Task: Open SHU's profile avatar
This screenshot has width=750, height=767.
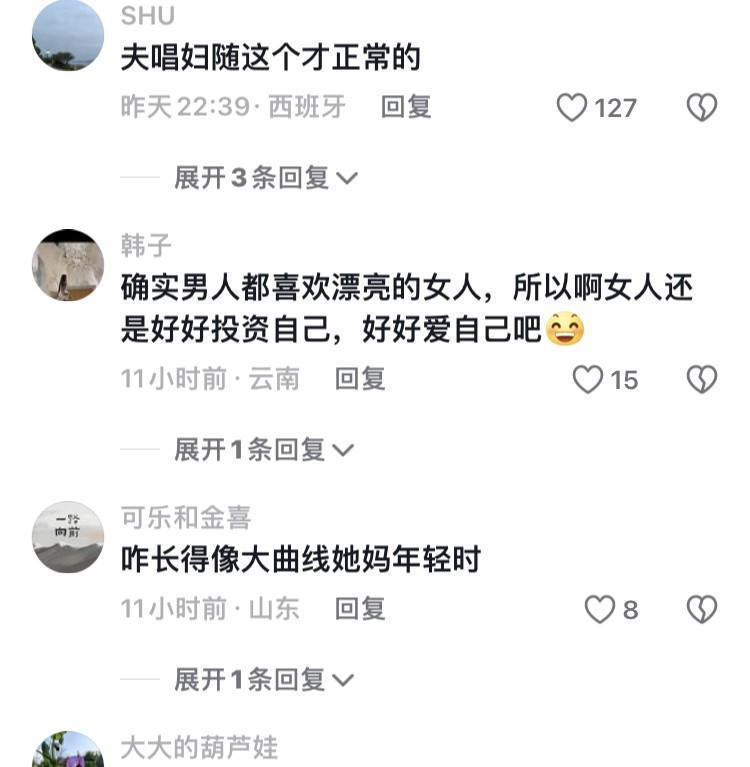Action: [x=68, y=36]
